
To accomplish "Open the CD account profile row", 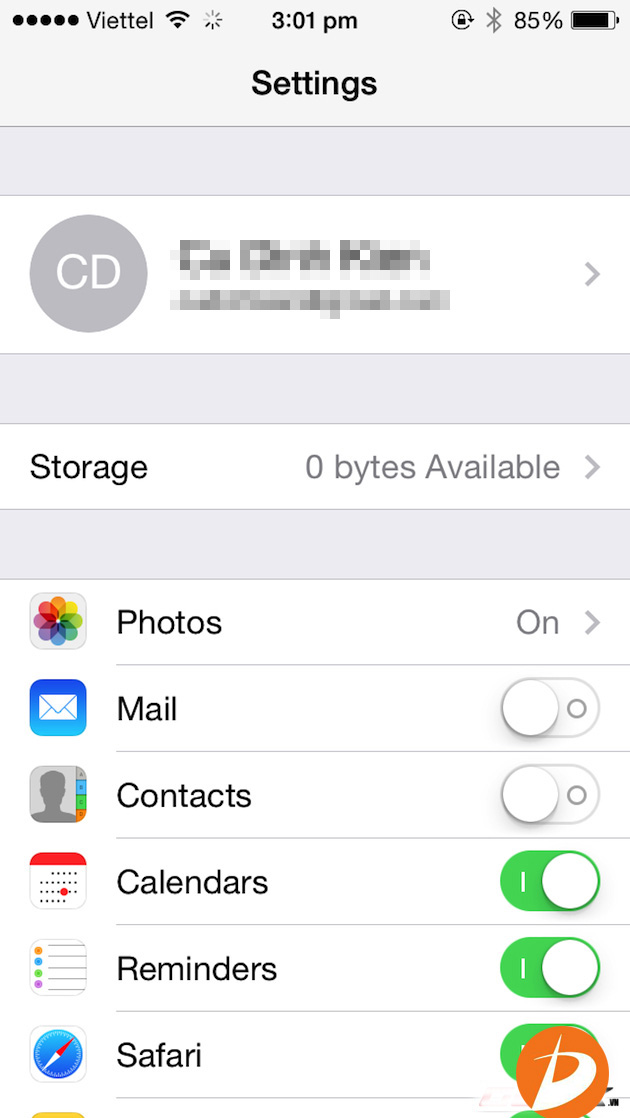I will pos(315,274).
